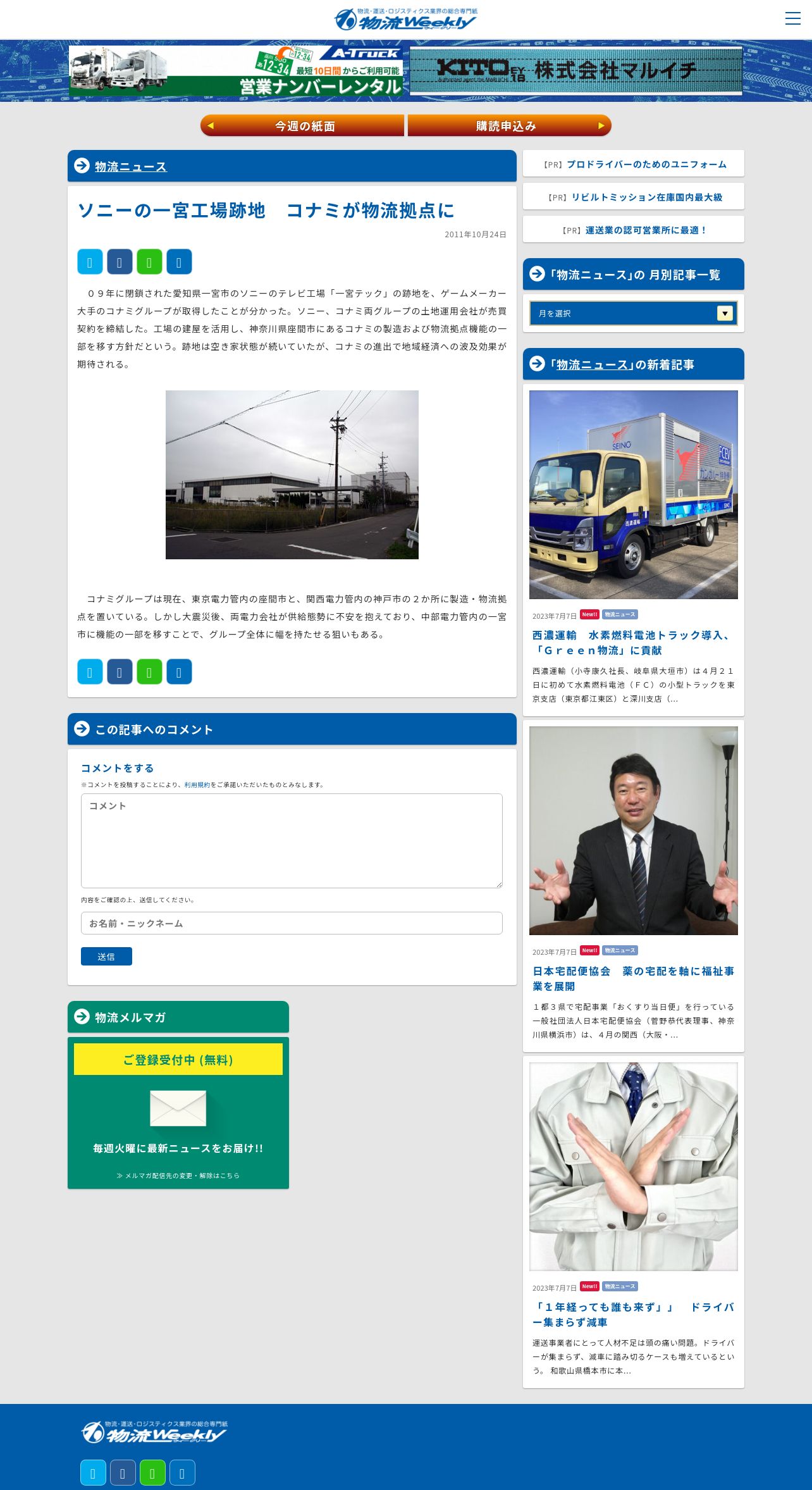Focus the コメント text area
812x1490 pixels.
tap(292, 840)
